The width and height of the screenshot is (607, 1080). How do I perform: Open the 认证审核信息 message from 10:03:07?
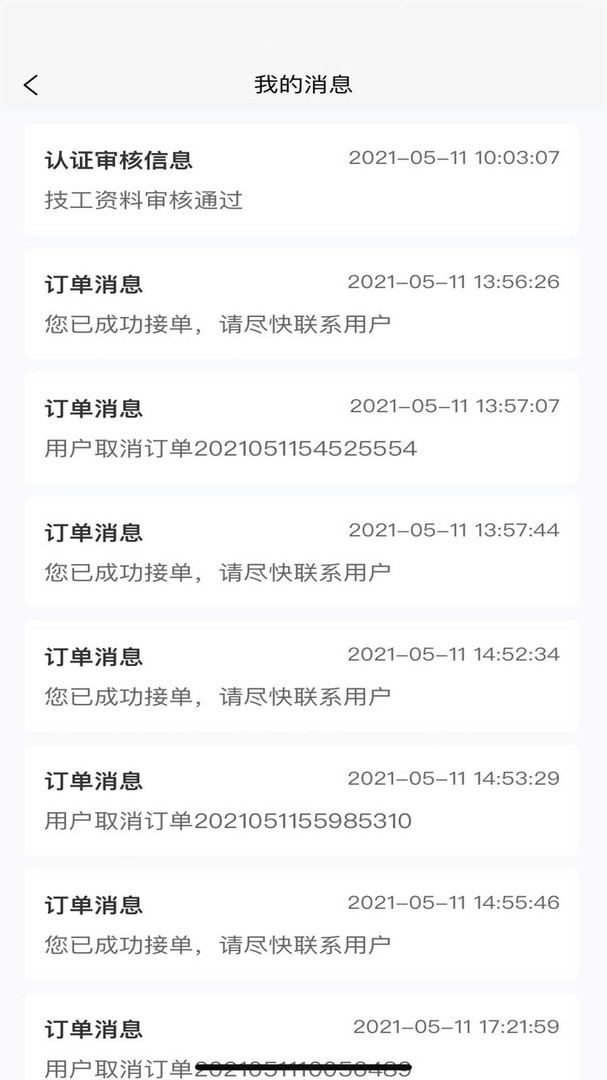click(x=302, y=180)
